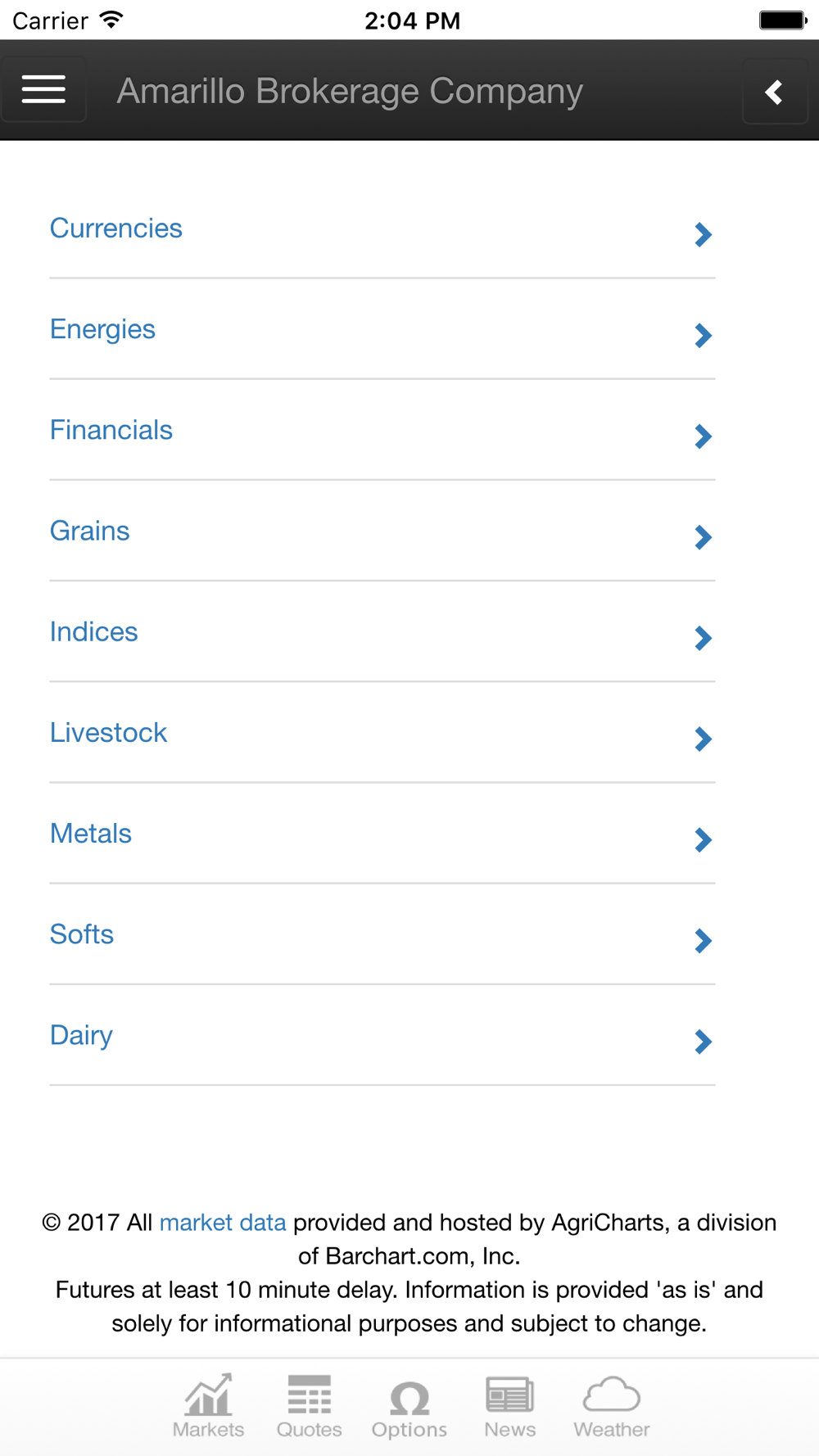
Task: Tap the back arrow in header
Action: tap(775, 92)
